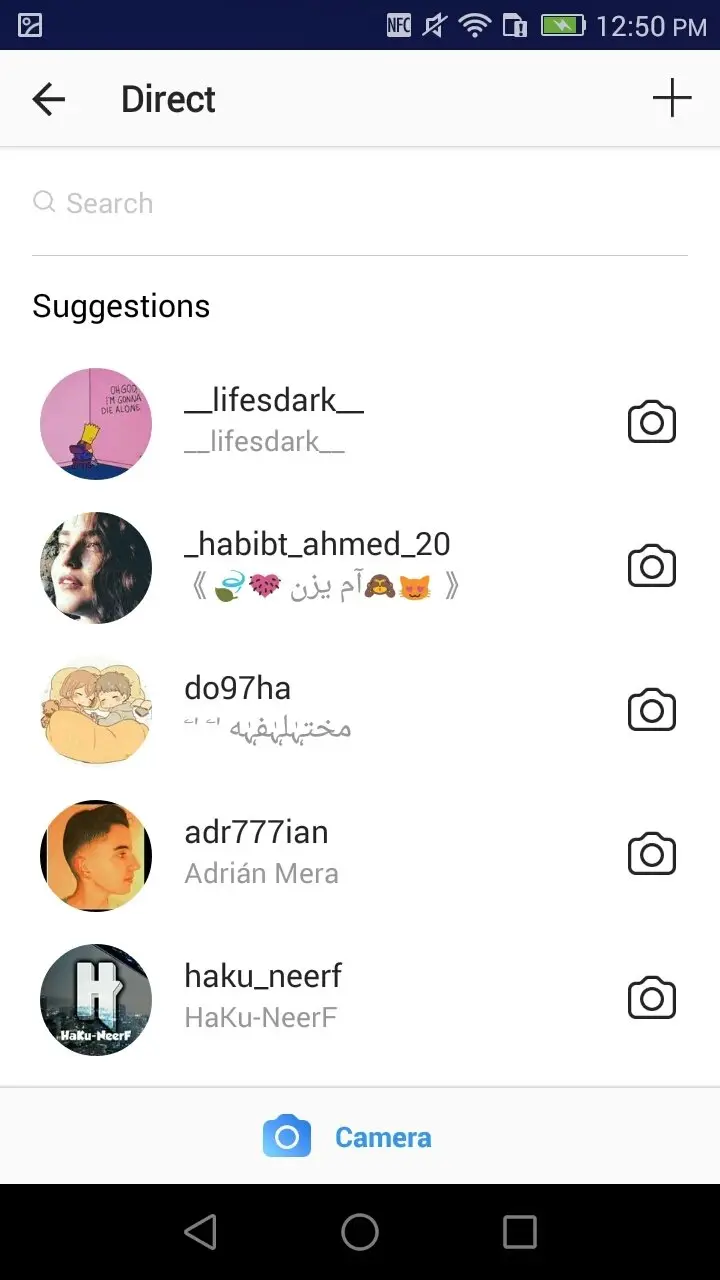This screenshot has height=1280, width=720.
Task: Tap camera icon for adr777ian
Action: (652, 855)
